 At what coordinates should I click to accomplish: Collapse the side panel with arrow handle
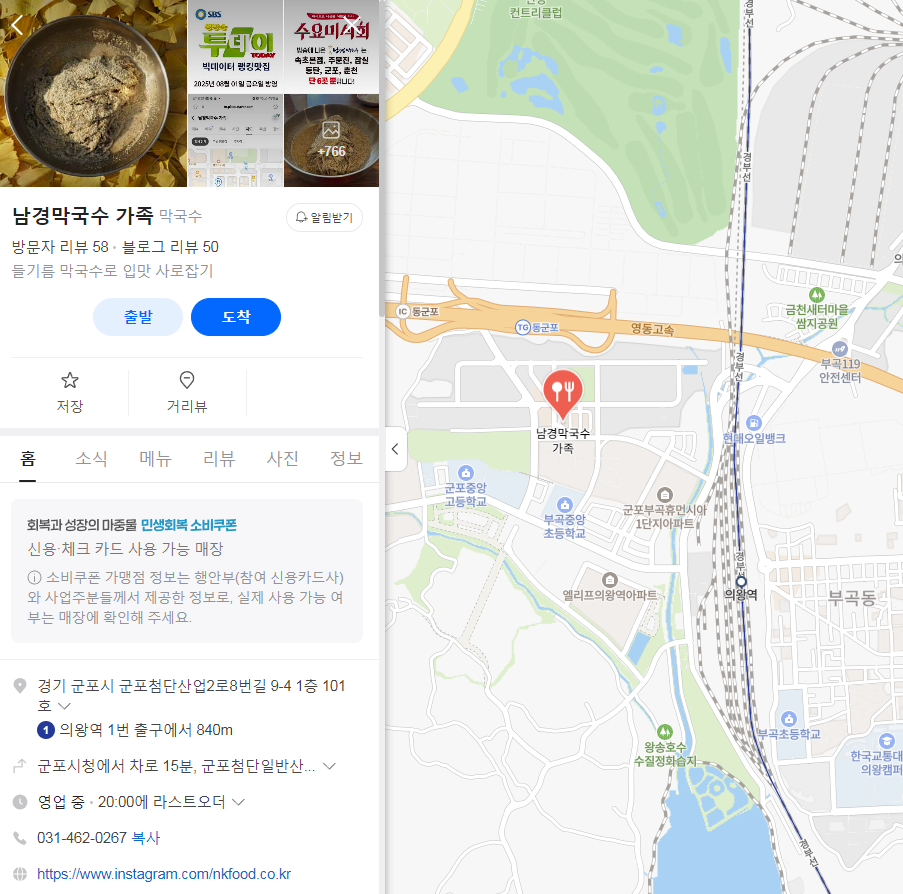coord(395,449)
